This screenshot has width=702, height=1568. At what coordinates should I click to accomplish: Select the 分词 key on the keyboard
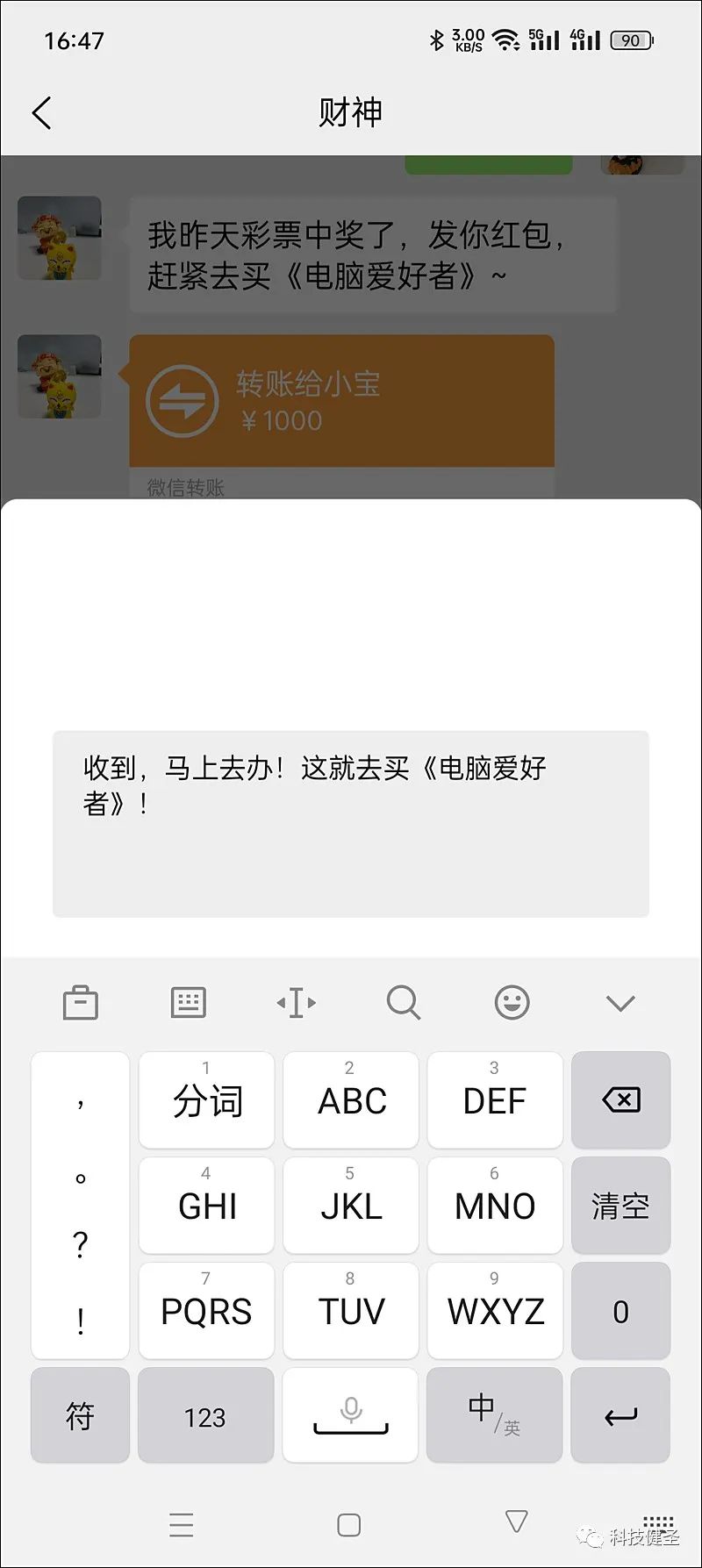tap(206, 1100)
